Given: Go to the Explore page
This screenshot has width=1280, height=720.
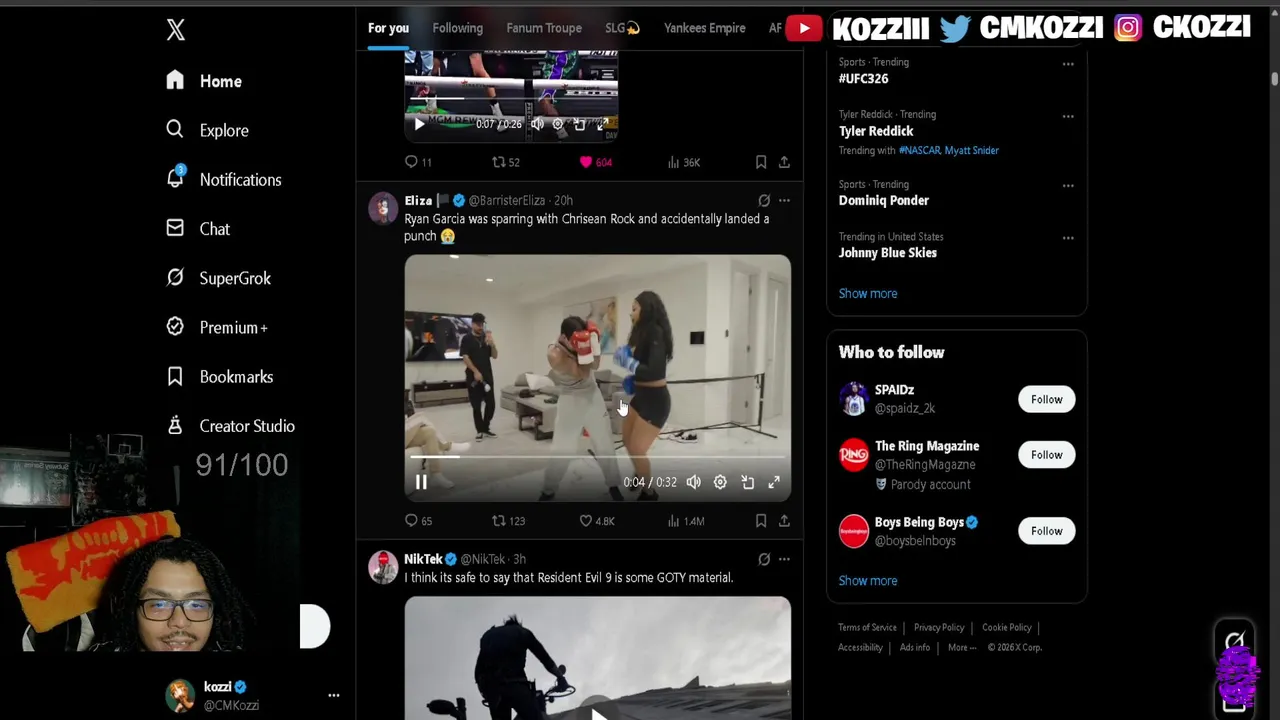Looking at the screenshot, I should (223, 130).
